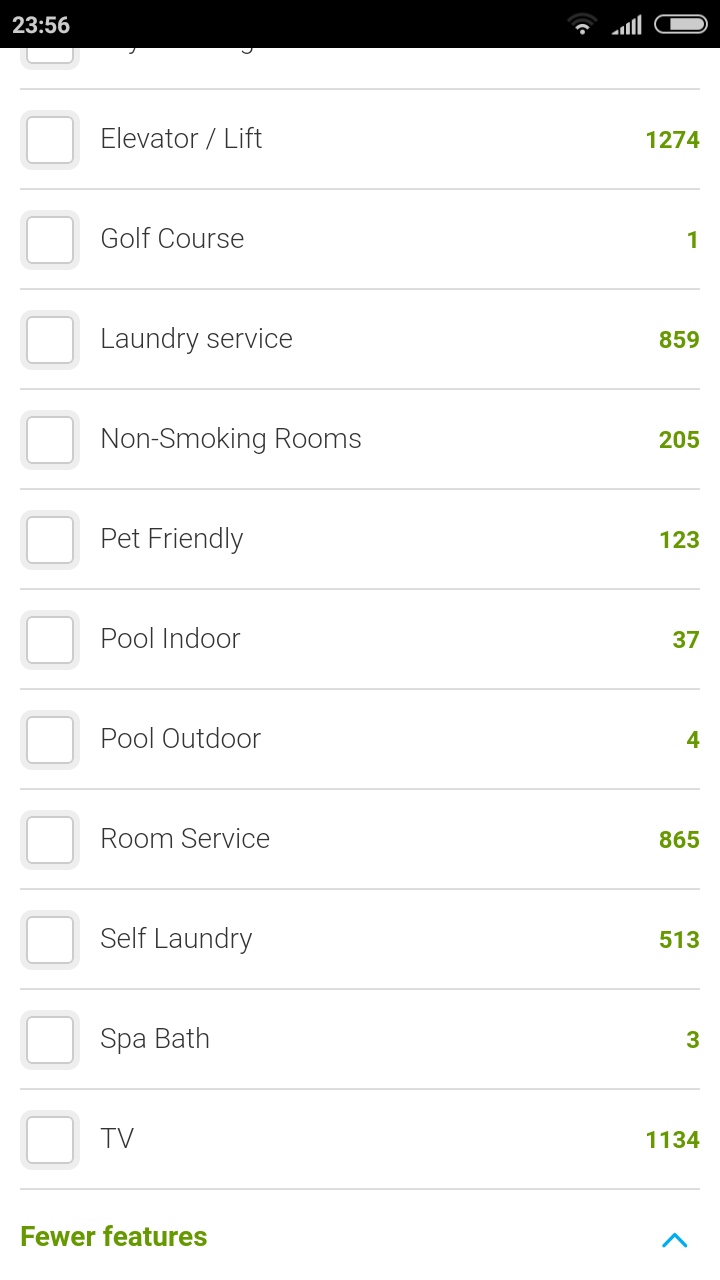This screenshot has height=1280, width=720.
Task: Choose the Spa Bath feature
Action: point(50,1040)
